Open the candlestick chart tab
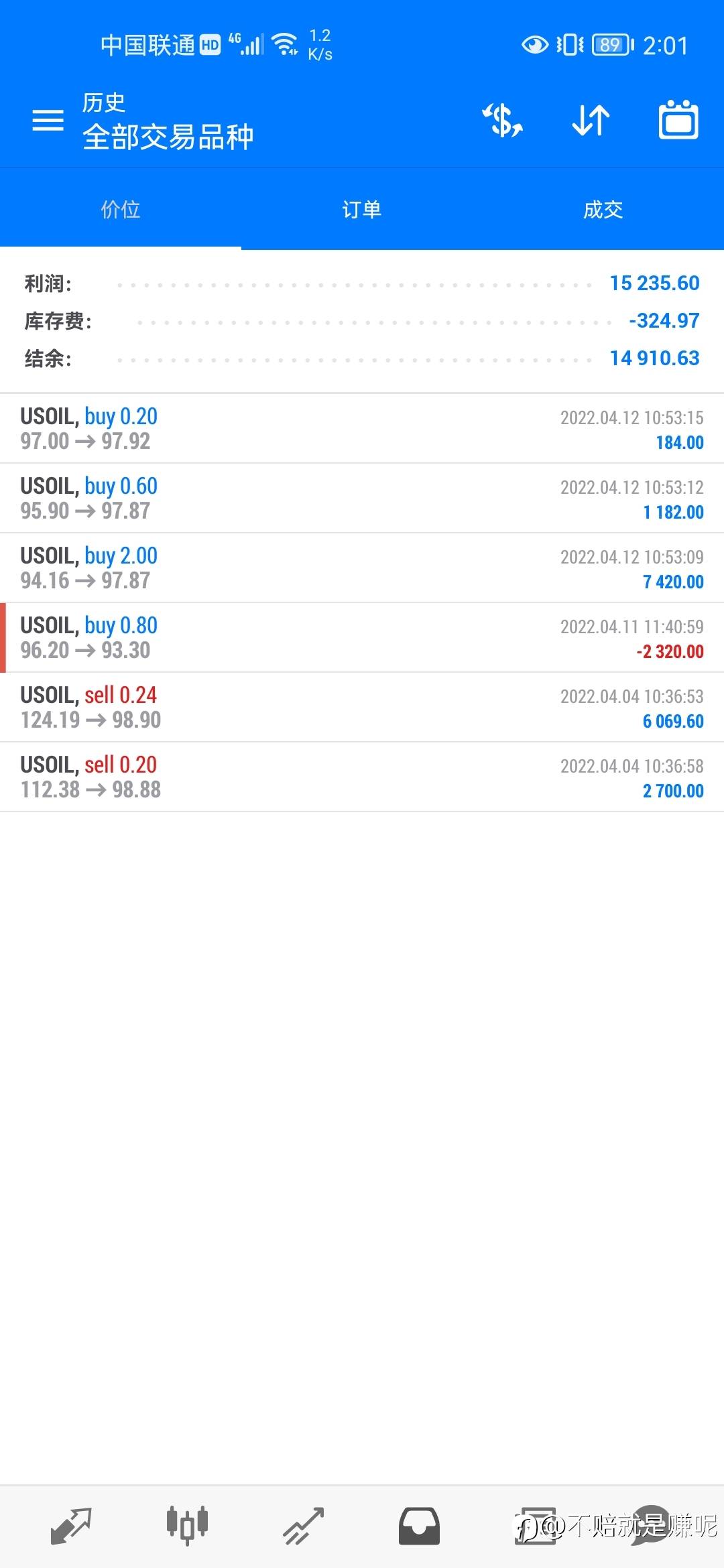 187,1526
